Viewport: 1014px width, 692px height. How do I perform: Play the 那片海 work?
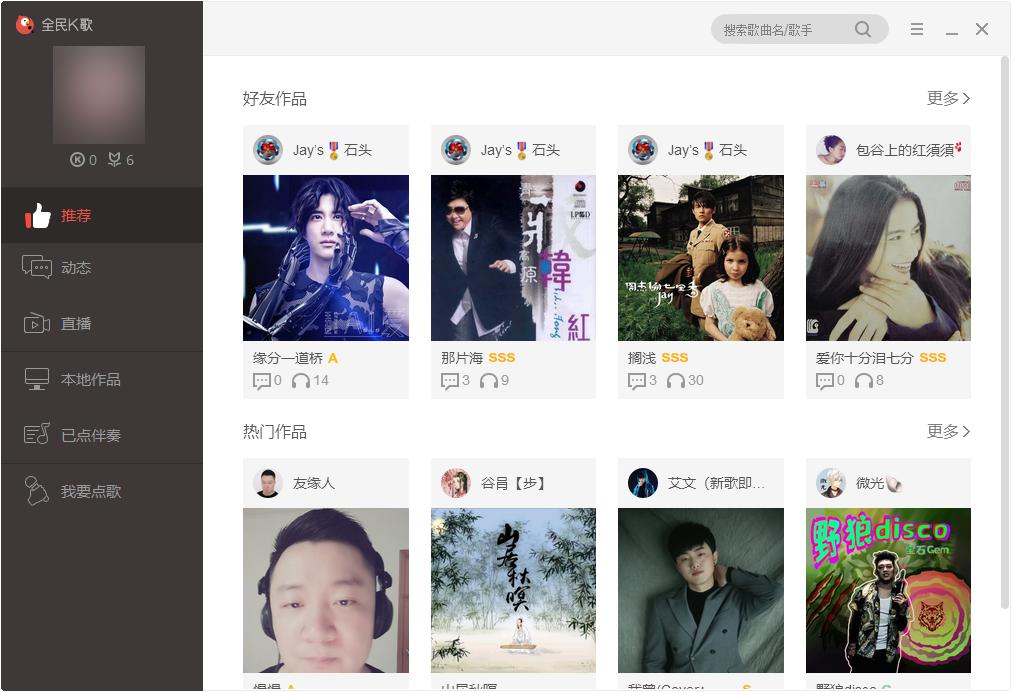click(x=513, y=258)
